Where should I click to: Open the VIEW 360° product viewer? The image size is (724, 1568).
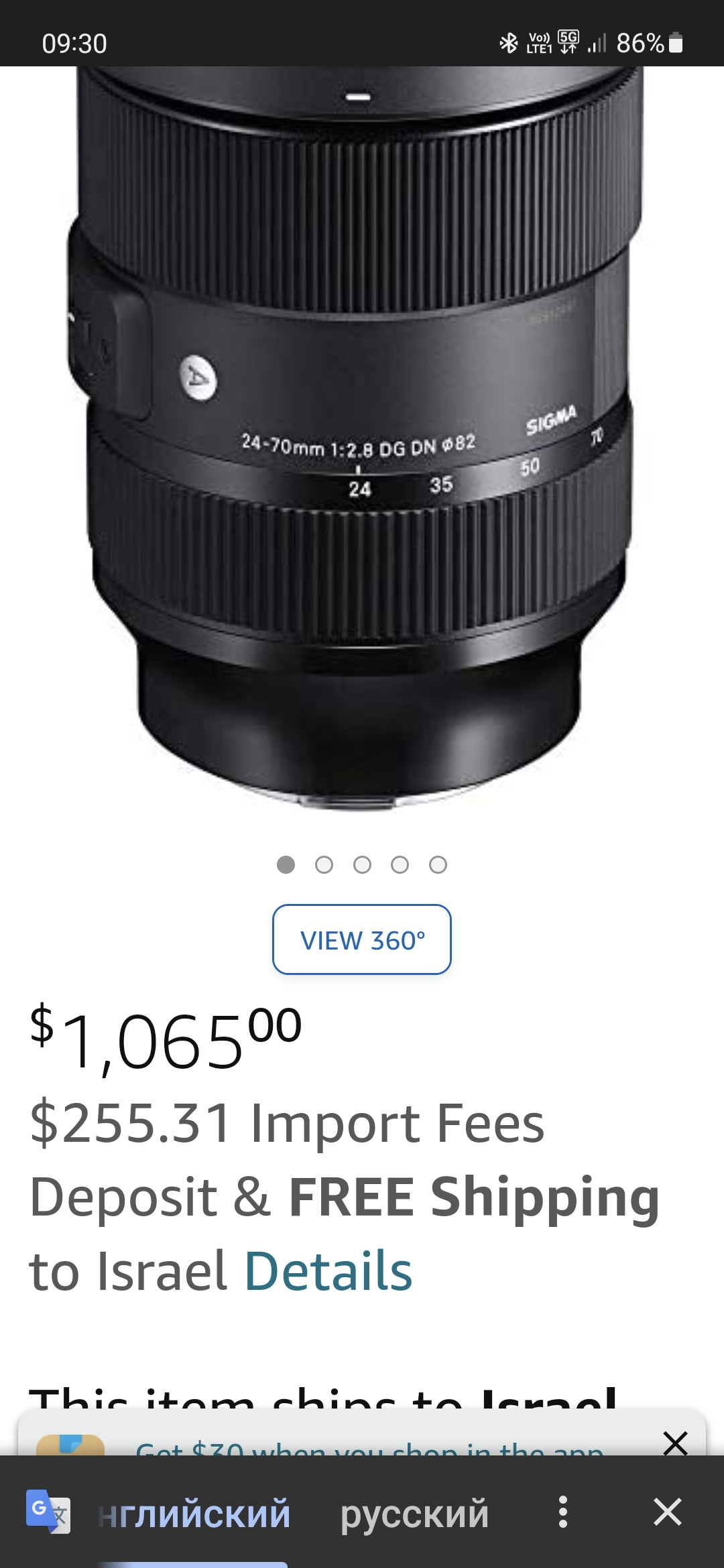pyautogui.click(x=361, y=939)
